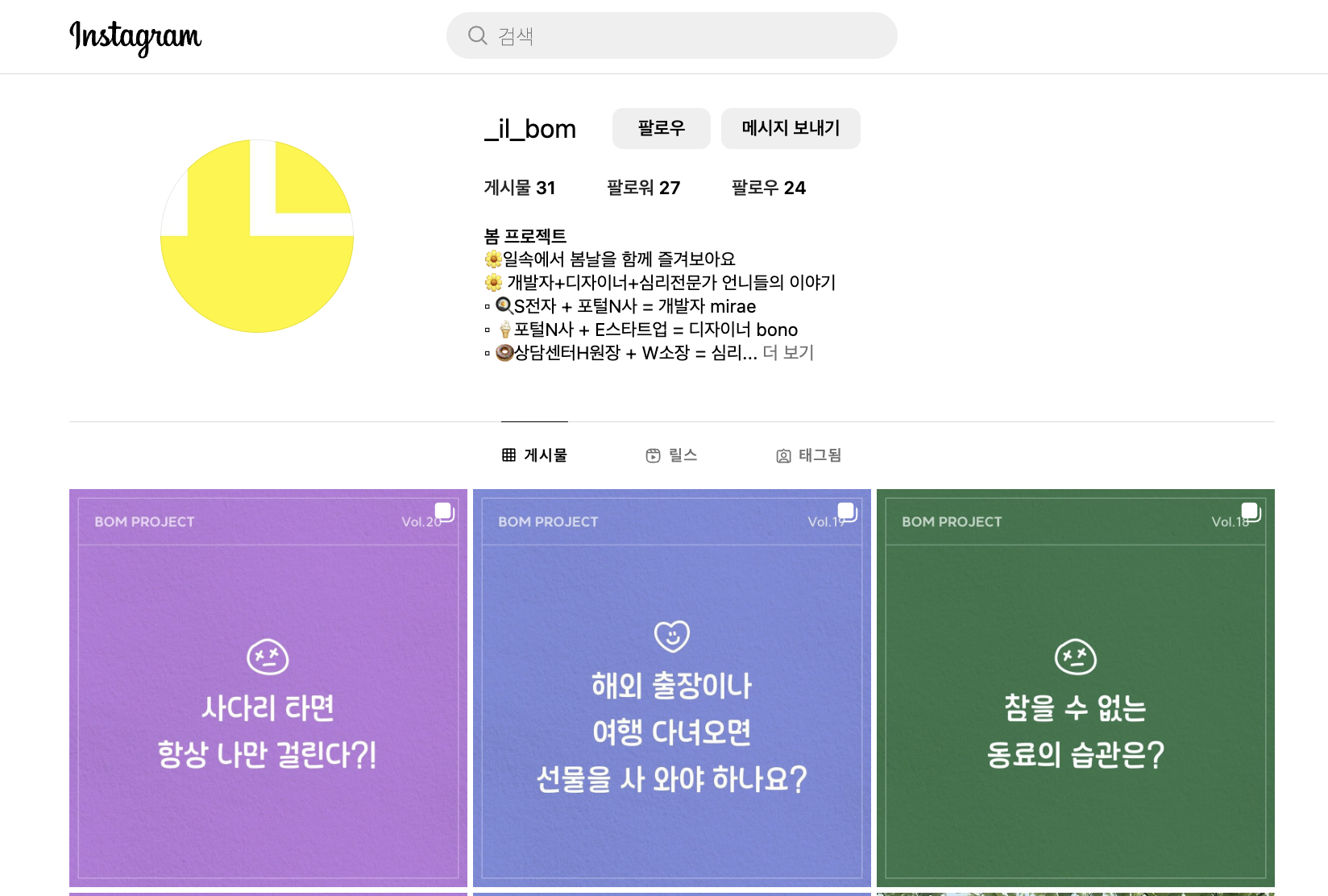Open the purple Vol.20 post

point(268,687)
